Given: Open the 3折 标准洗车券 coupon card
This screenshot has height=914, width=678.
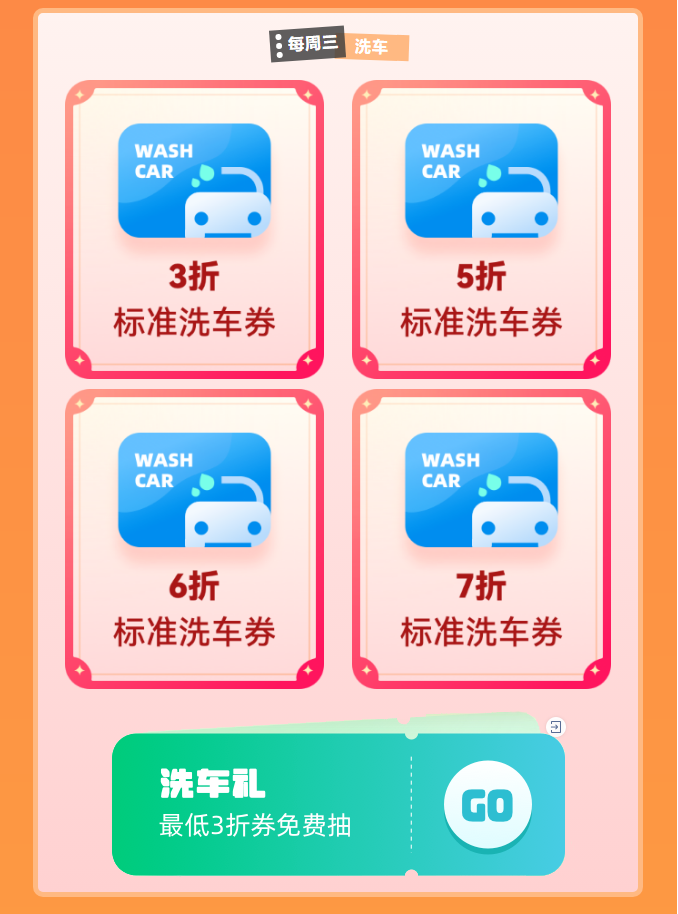Looking at the screenshot, I should (x=194, y=230).
